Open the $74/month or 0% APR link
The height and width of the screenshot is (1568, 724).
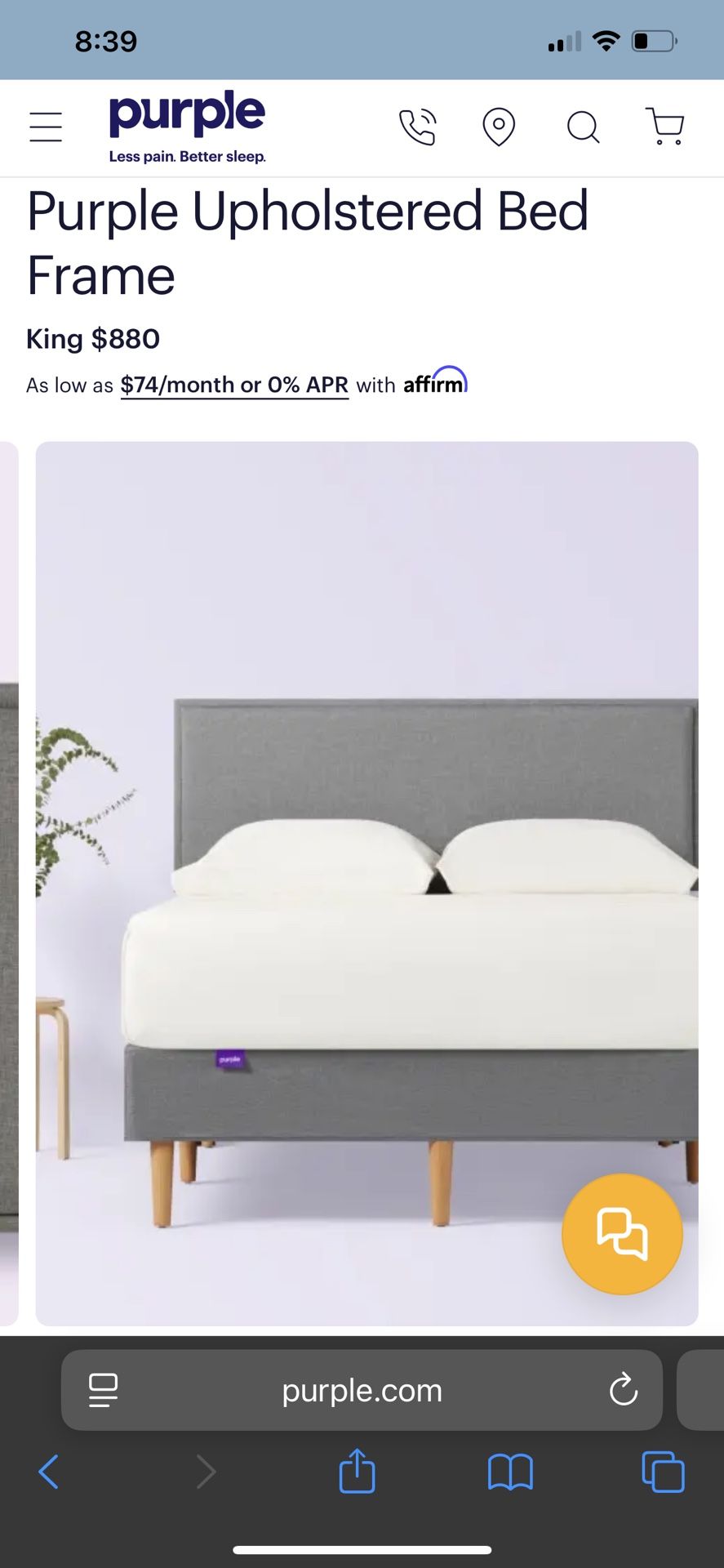tap(234, 385)
